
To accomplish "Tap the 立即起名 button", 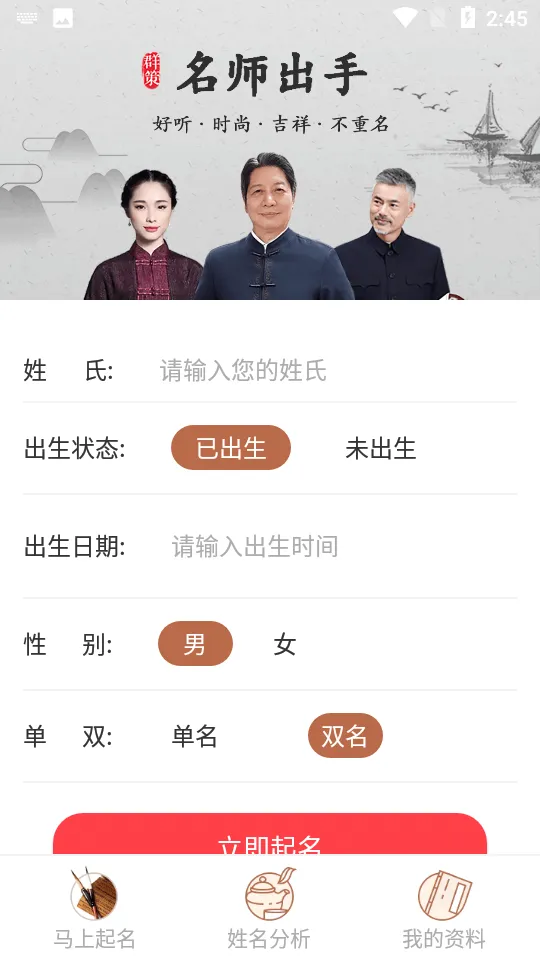I will pyautogui.click(x=270, y=834).
